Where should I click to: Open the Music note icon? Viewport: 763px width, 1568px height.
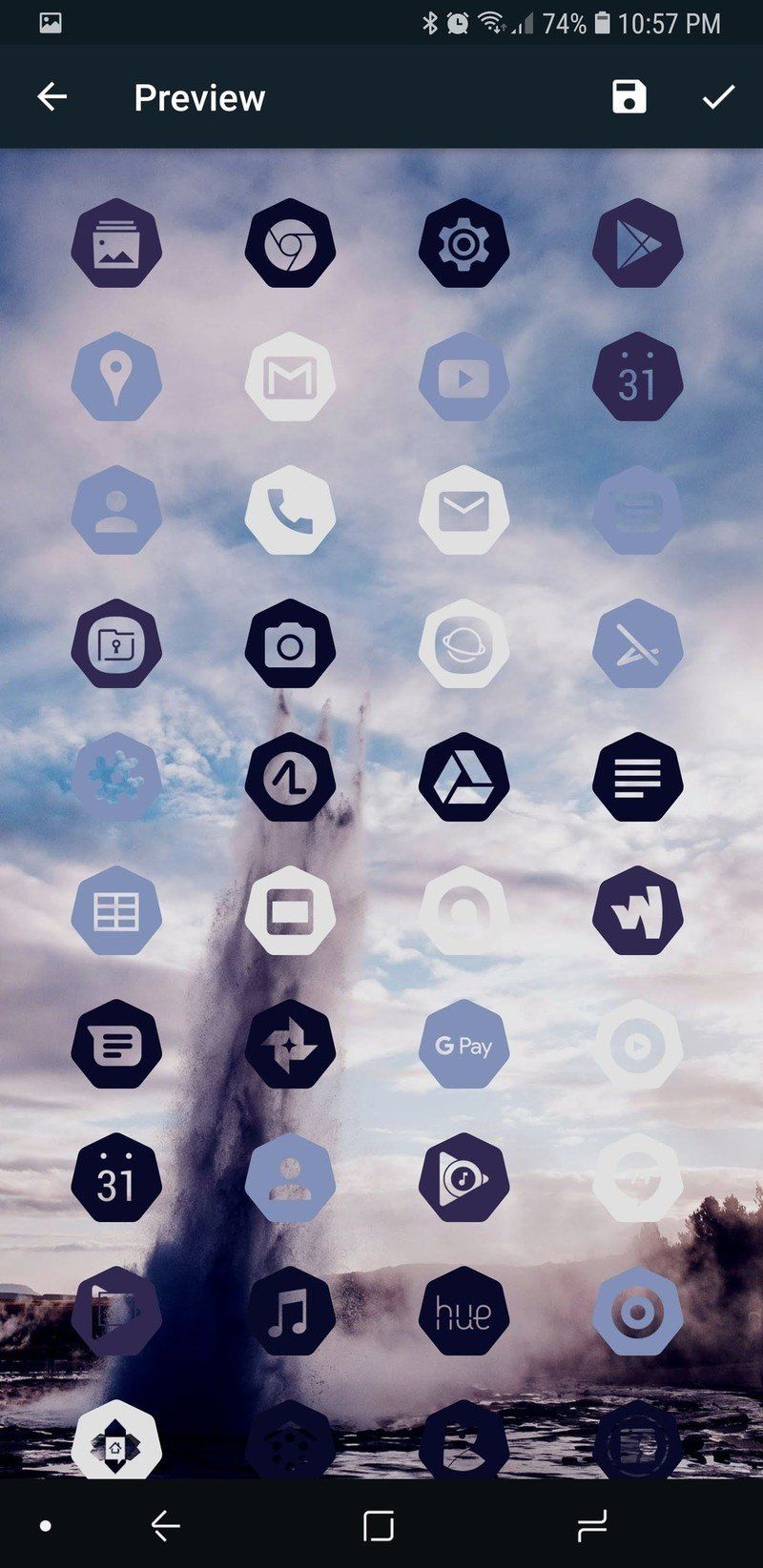(290, 1313)
